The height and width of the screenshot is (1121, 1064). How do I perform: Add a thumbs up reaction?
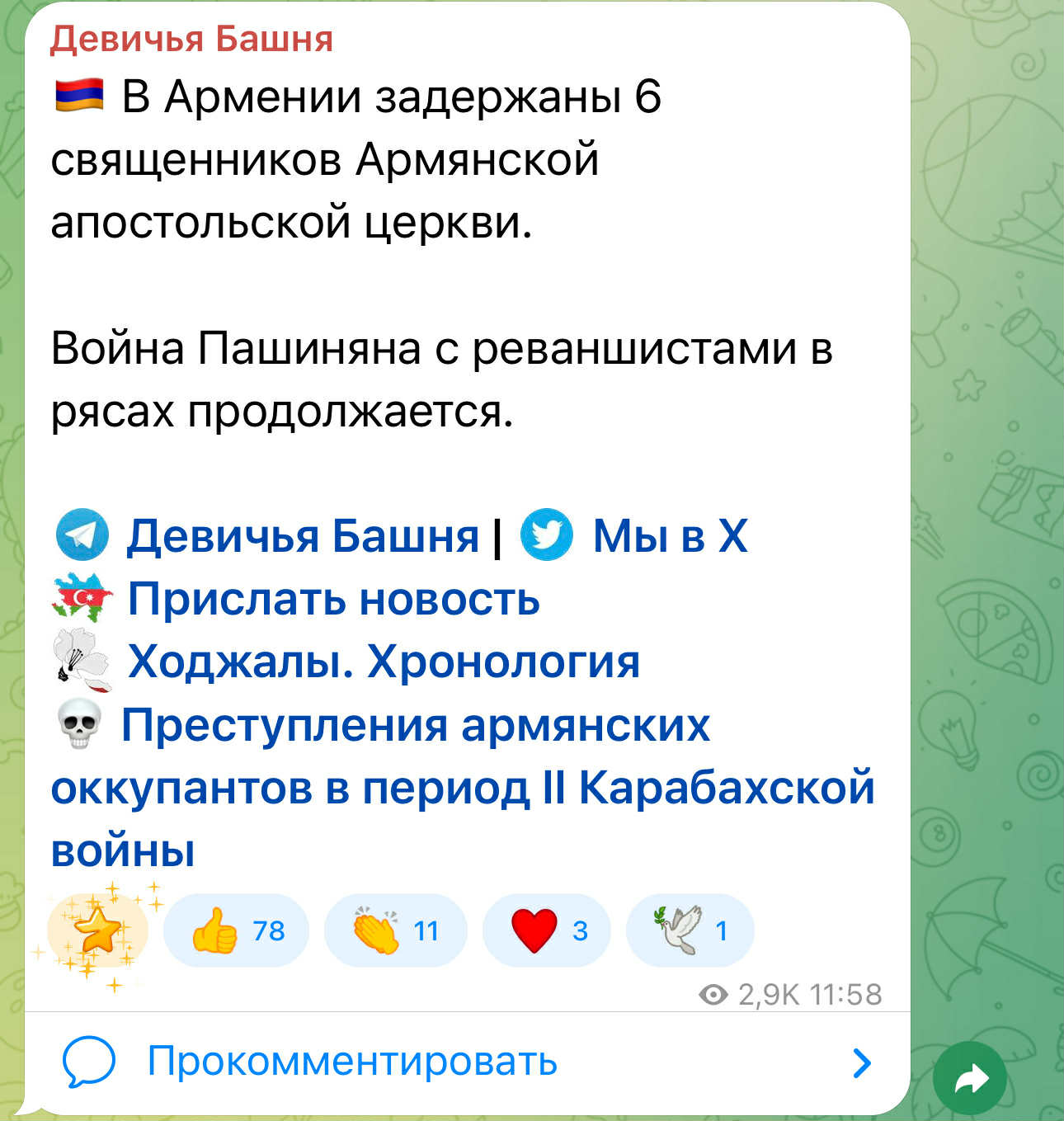[x=236, y=930]
